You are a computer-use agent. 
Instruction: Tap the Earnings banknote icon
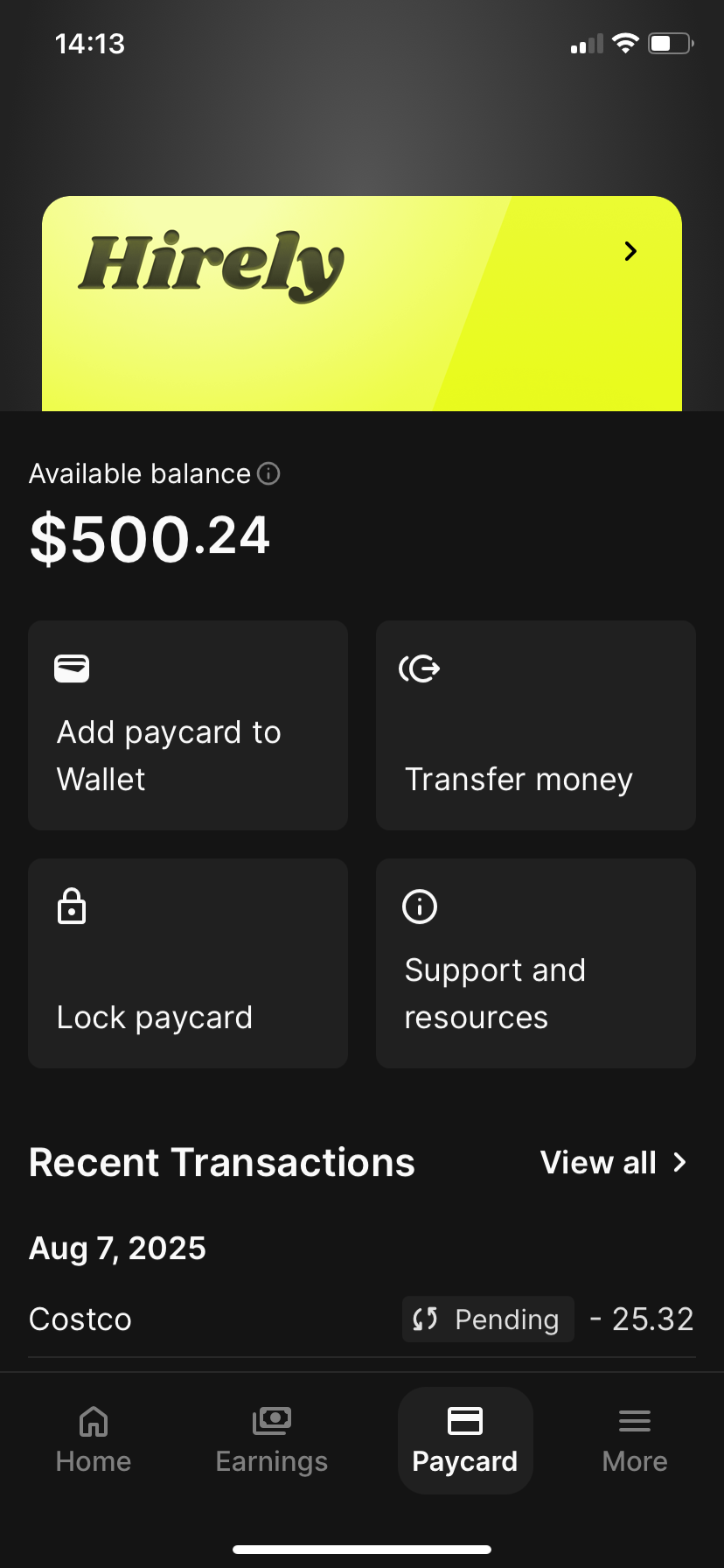(271, 1418)
